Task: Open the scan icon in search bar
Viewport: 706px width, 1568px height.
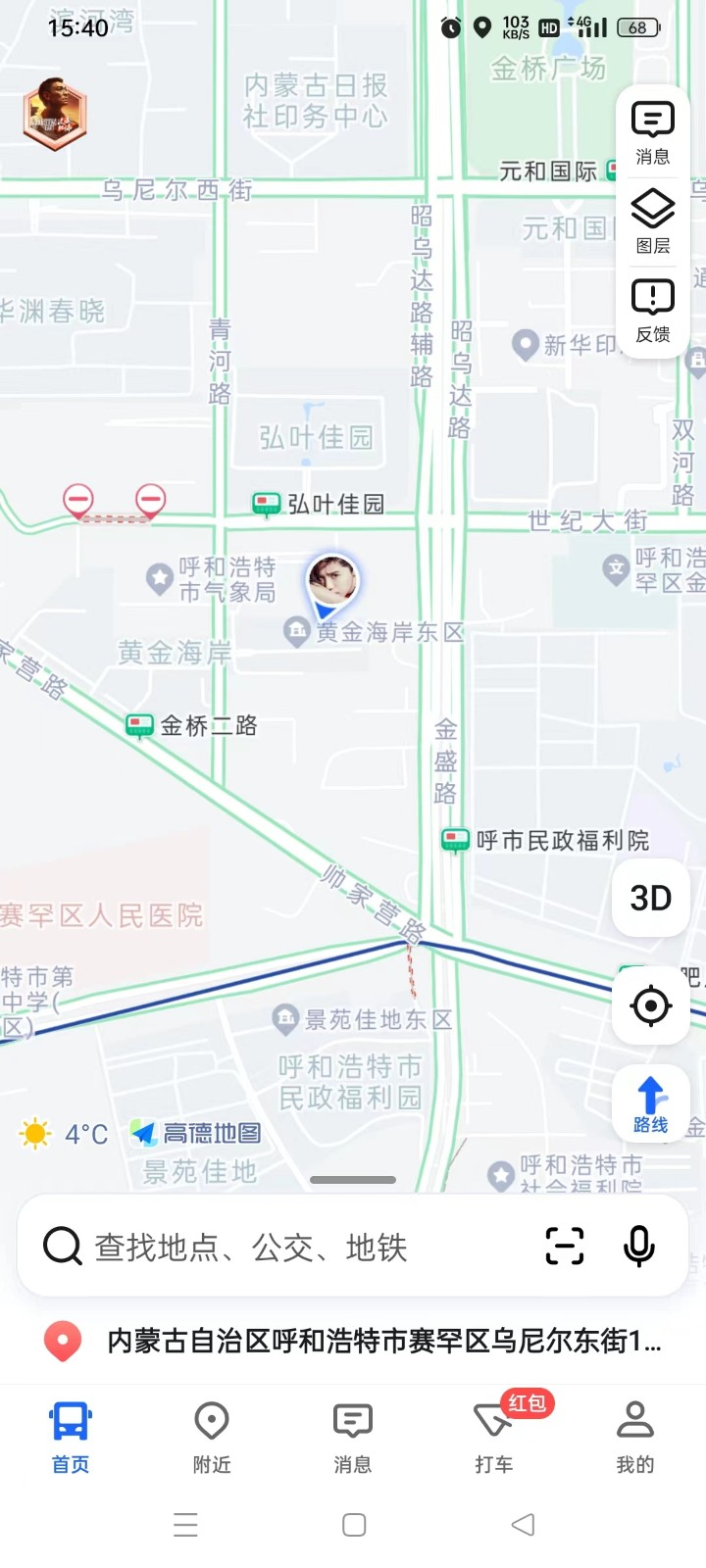Action: 565,1247
